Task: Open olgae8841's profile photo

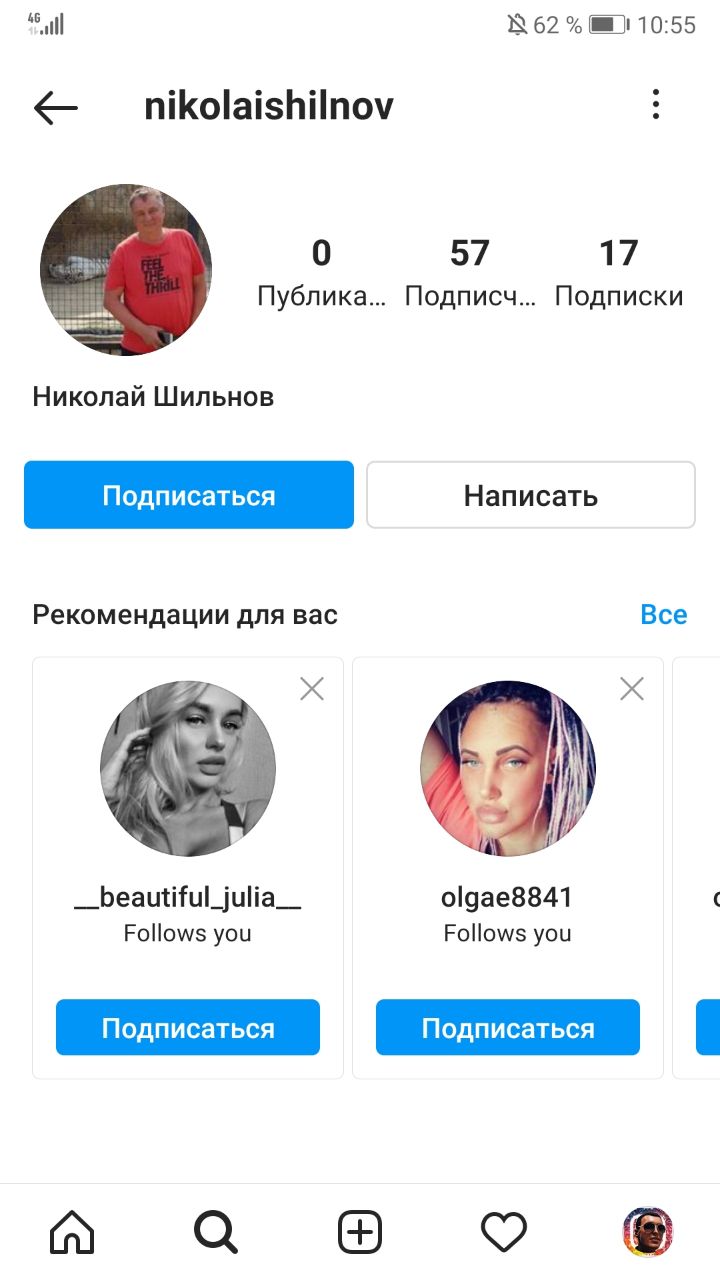Action: (x=508, y=769)
